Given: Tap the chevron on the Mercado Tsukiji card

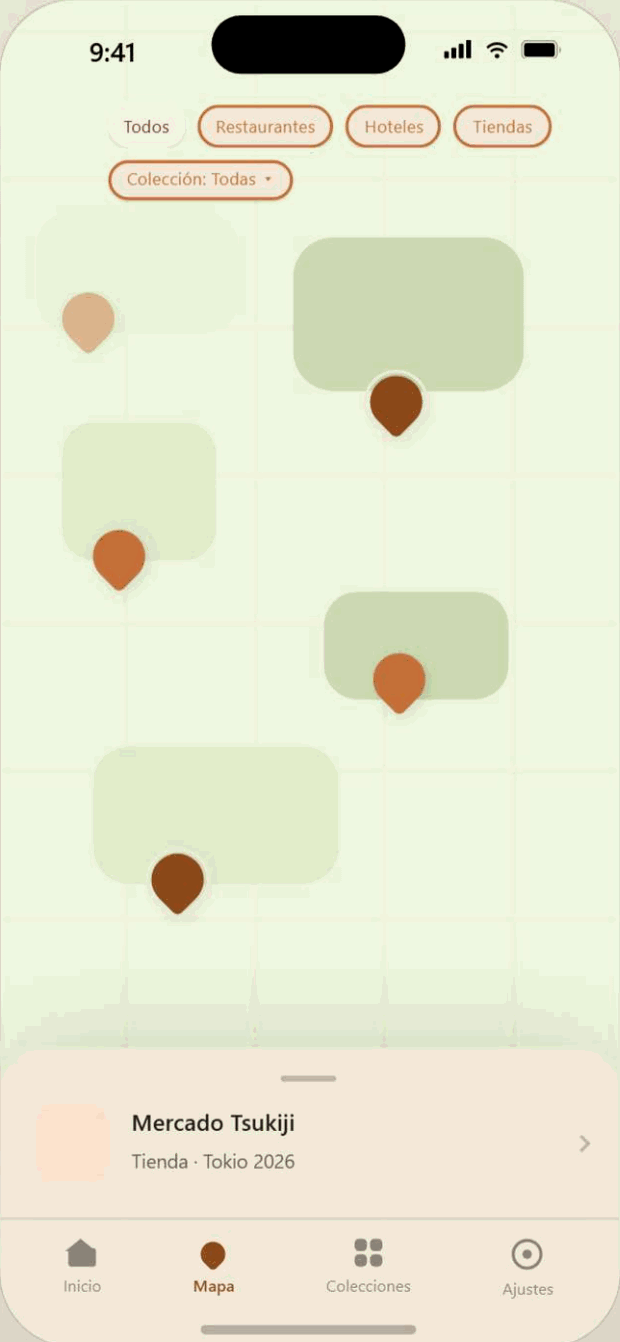Looking at the screenshot, I should click(x=585, y=1143).
